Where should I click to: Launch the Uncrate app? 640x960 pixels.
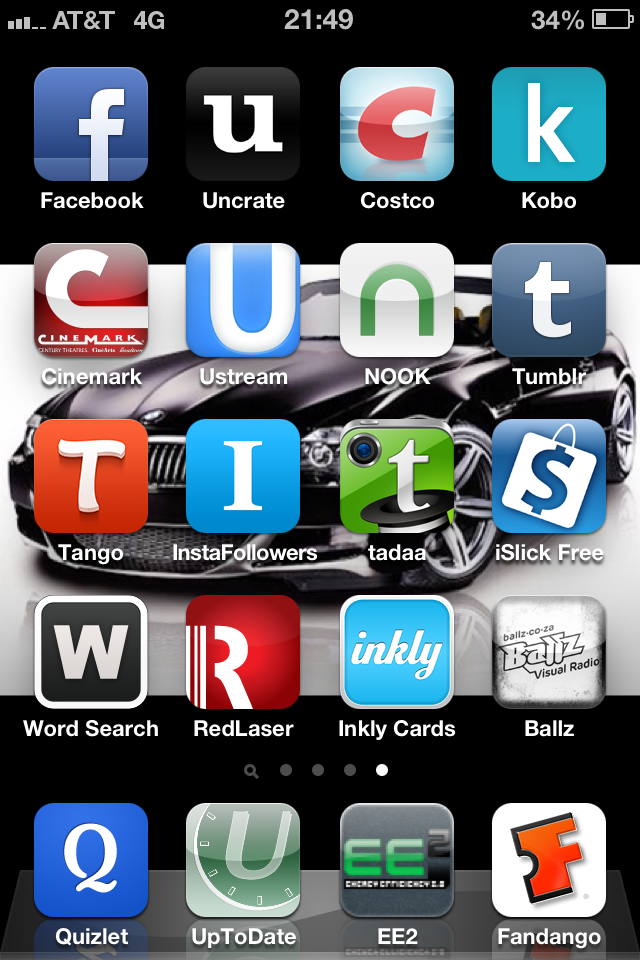243,124
